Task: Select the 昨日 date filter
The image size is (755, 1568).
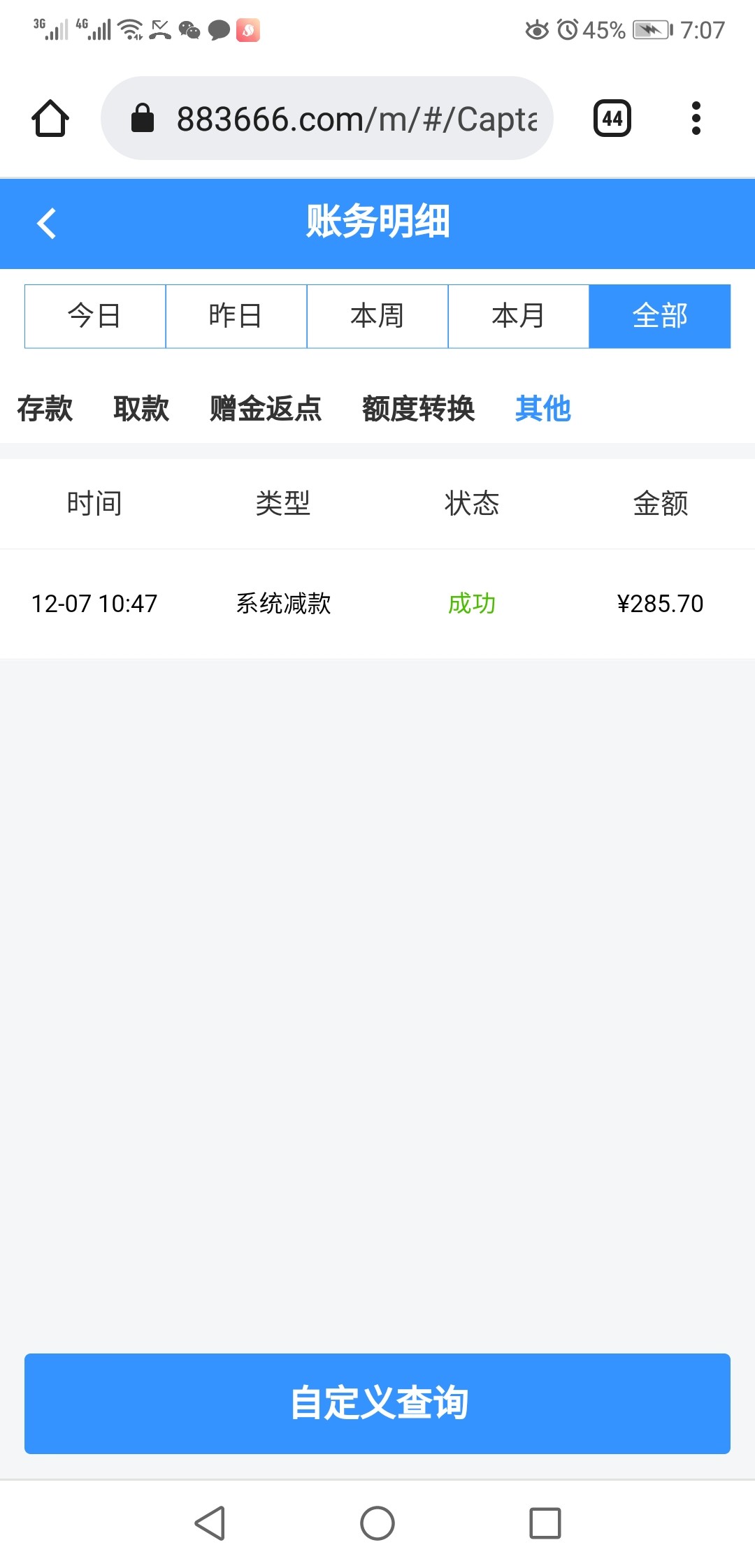Action: click(236, 316)
